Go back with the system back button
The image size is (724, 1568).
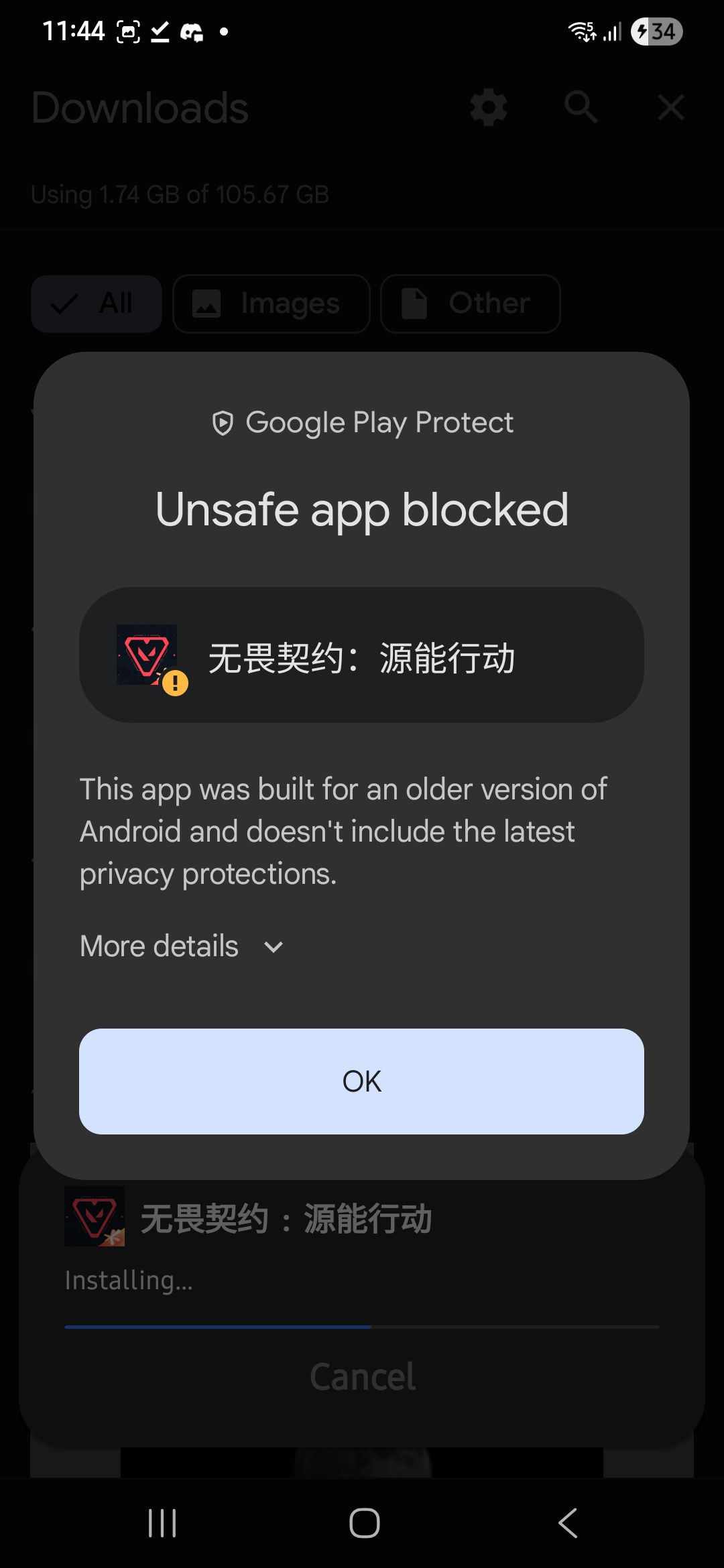coord(568,1523)
